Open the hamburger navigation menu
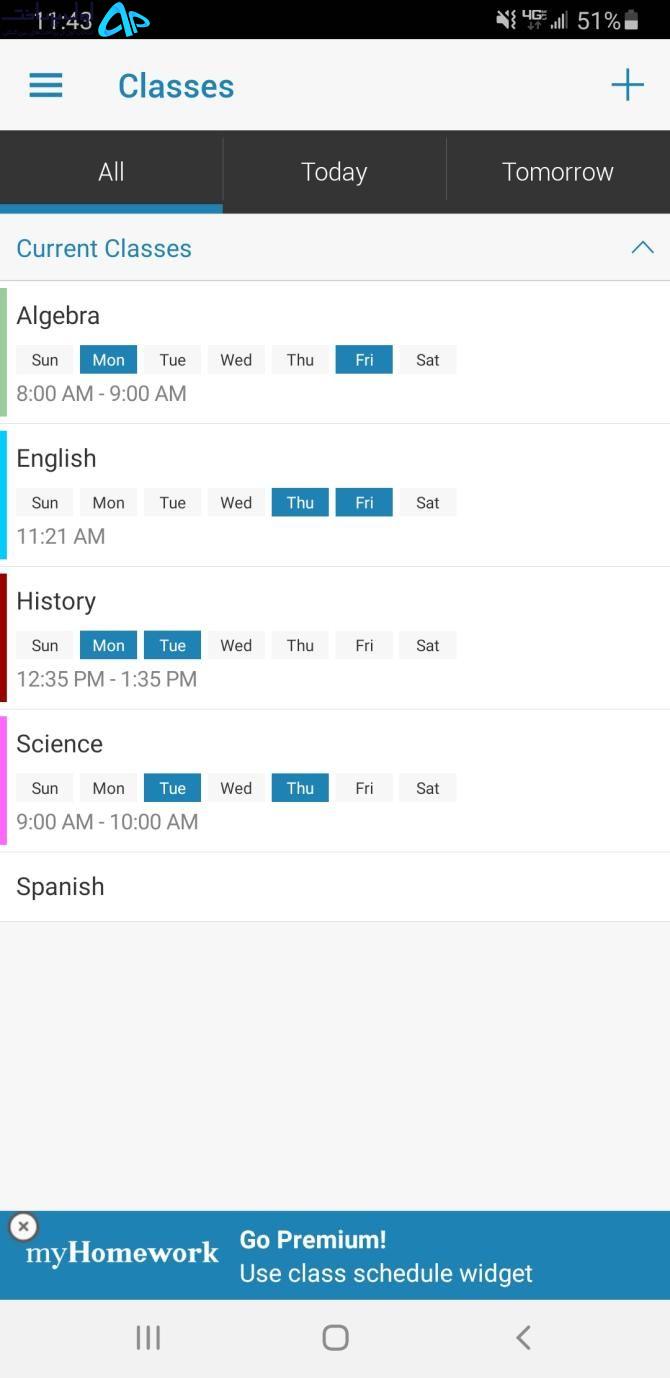This screenshot has height=1378, width=670. tap(46, 86)
